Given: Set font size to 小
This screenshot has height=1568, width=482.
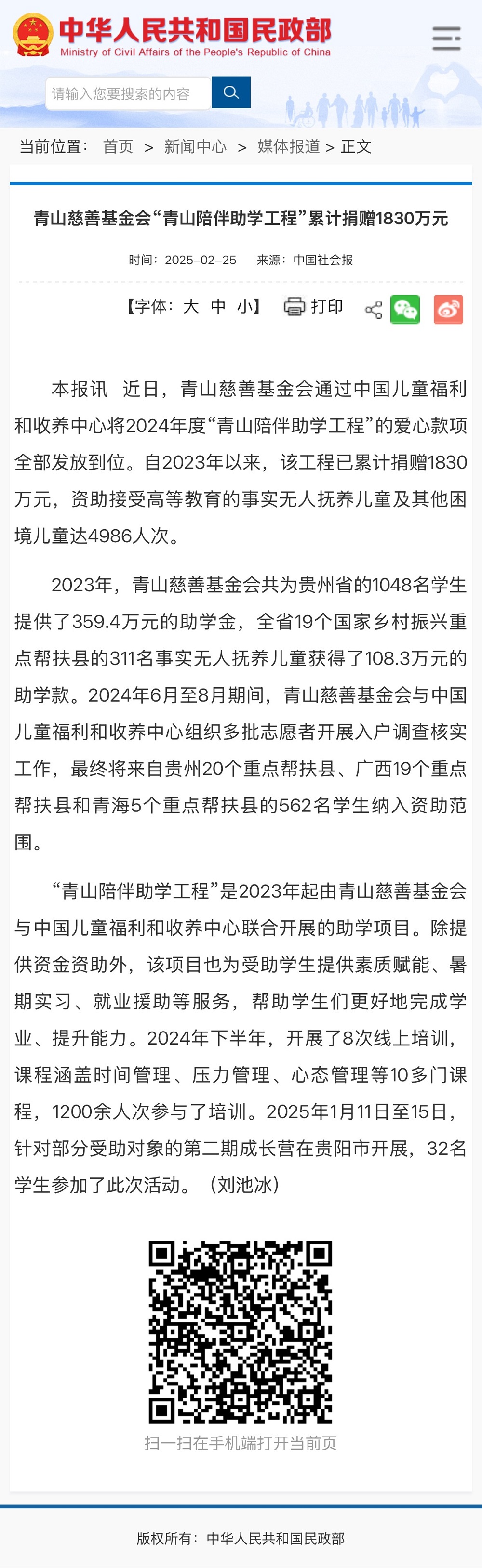Looking at the screenshot, I should click(244, 306).
